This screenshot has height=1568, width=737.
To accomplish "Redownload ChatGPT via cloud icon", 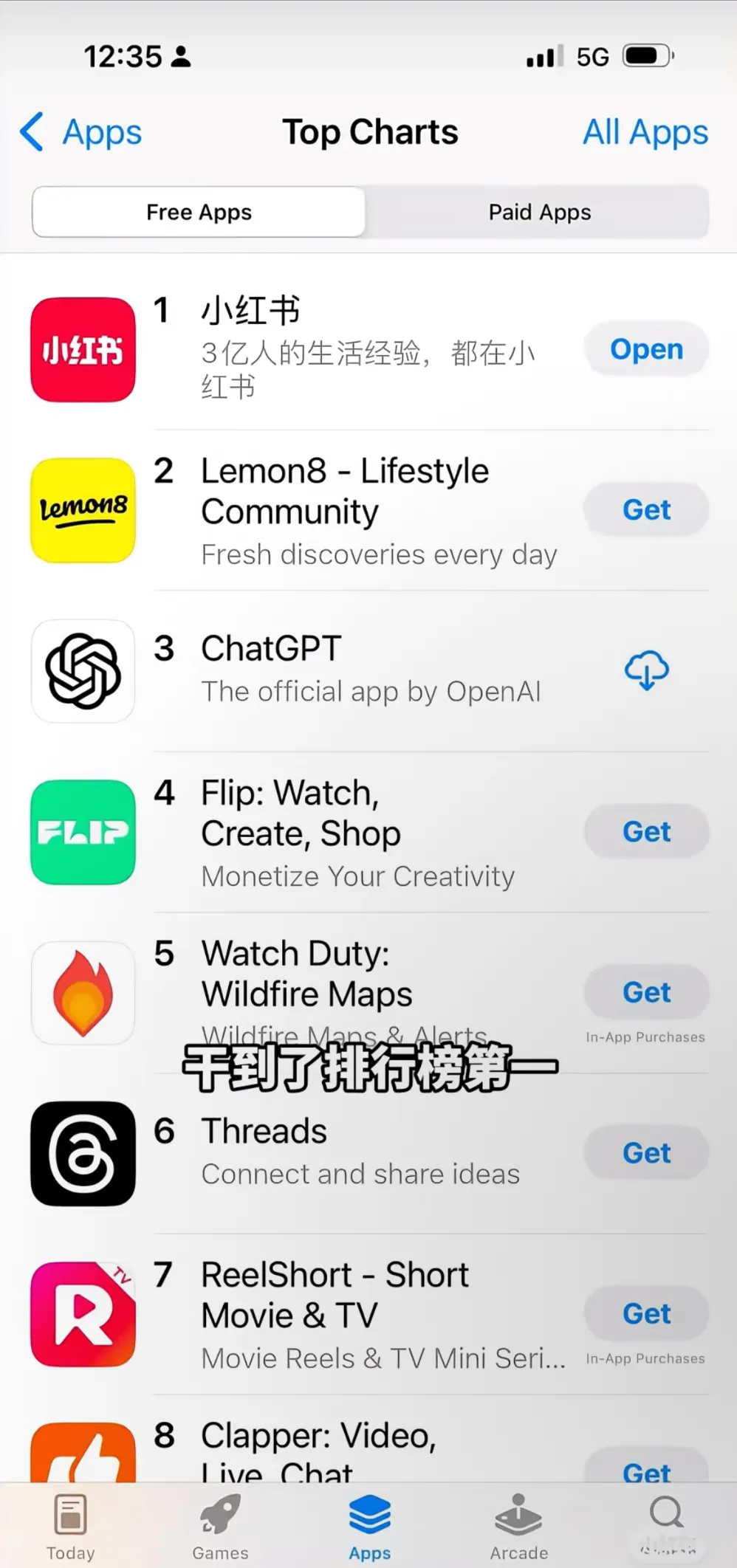I will coord(646,670).
